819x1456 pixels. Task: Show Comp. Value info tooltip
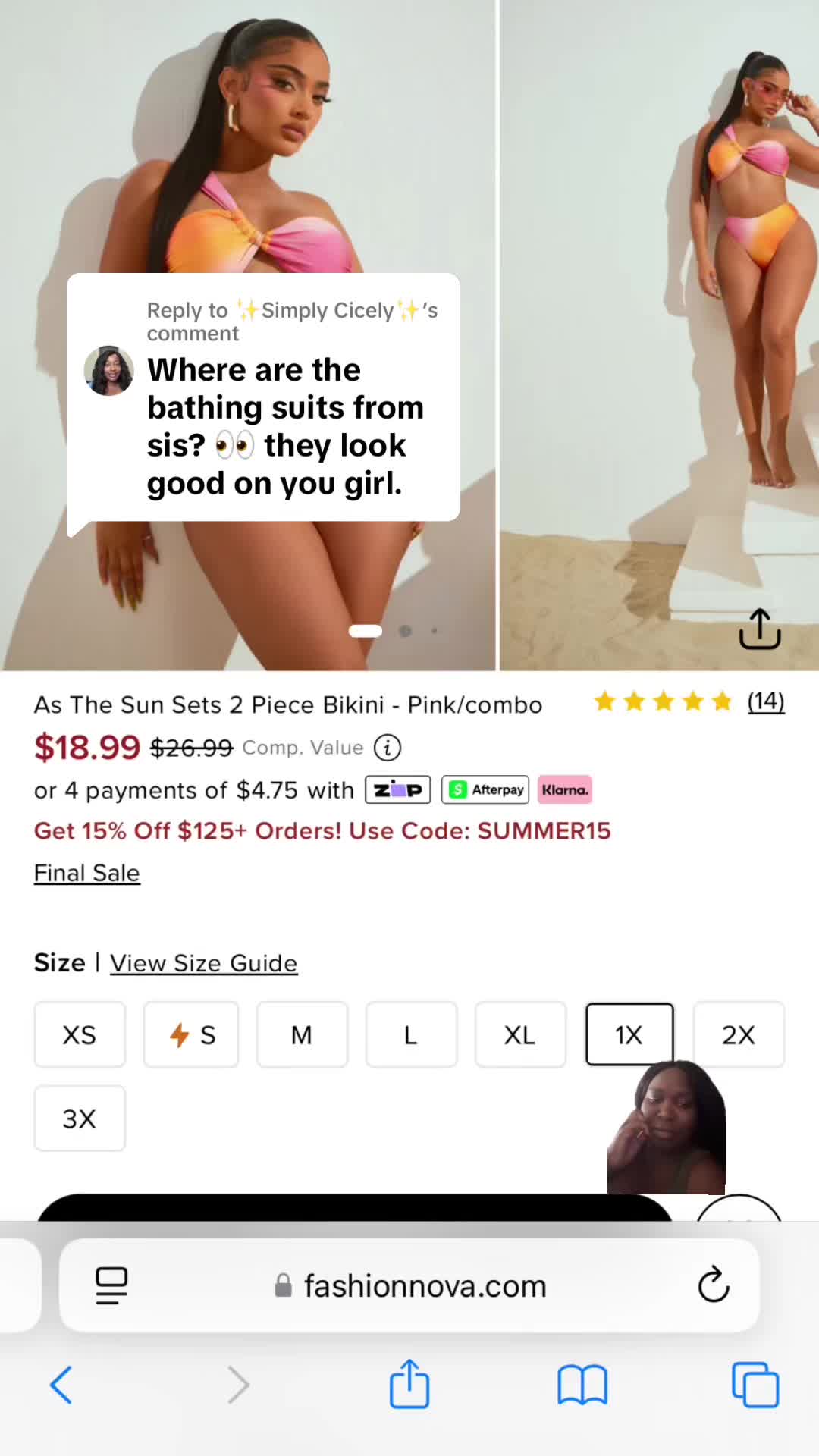388,748
